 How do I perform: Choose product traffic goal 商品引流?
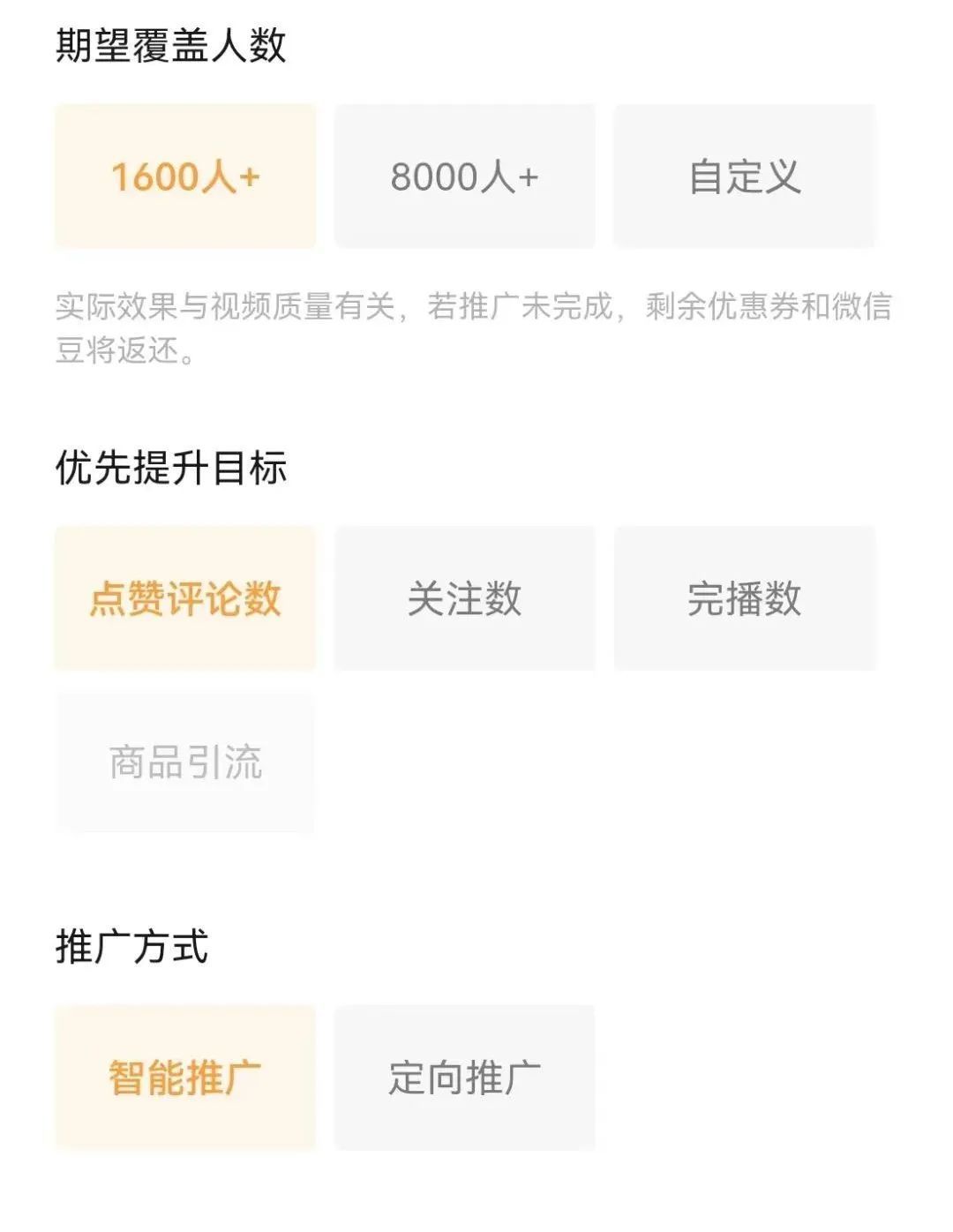tap(185, 763)
